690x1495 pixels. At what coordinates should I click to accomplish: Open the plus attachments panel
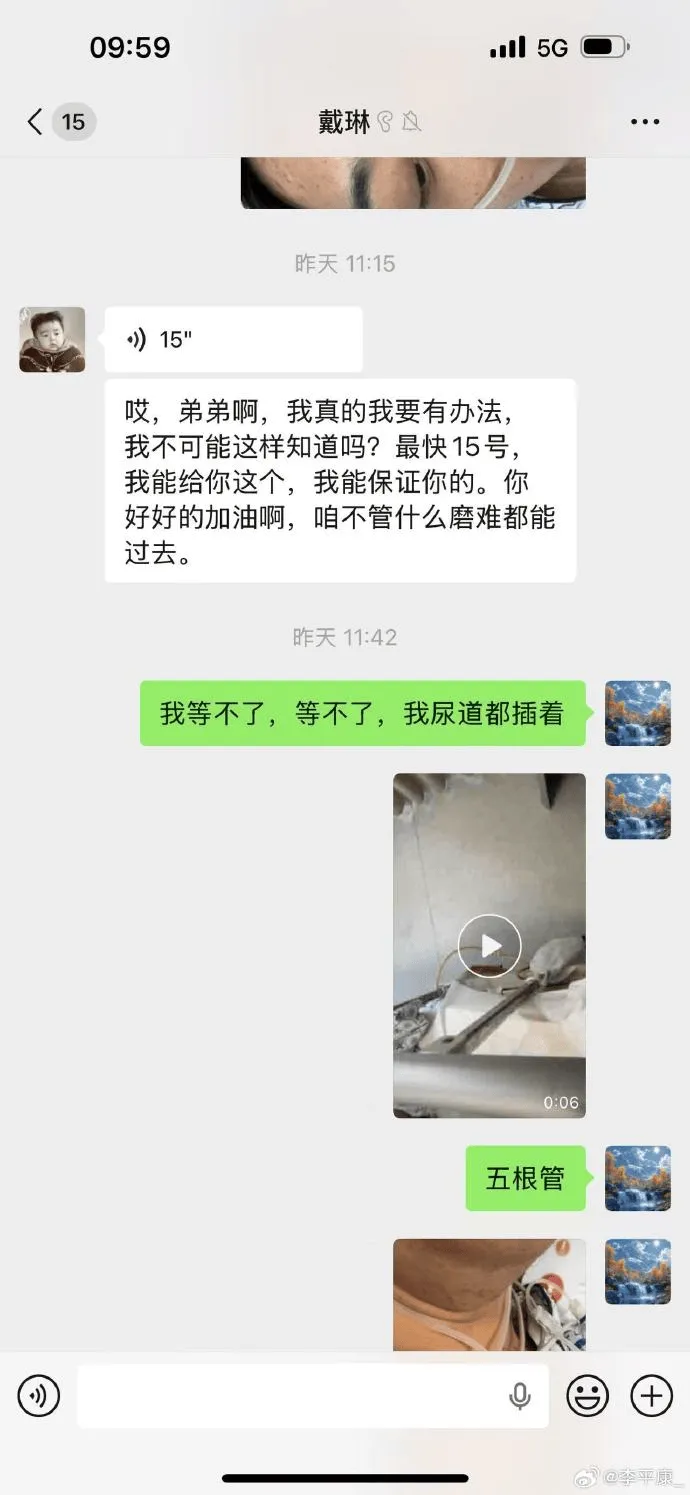pos(651,1395)
